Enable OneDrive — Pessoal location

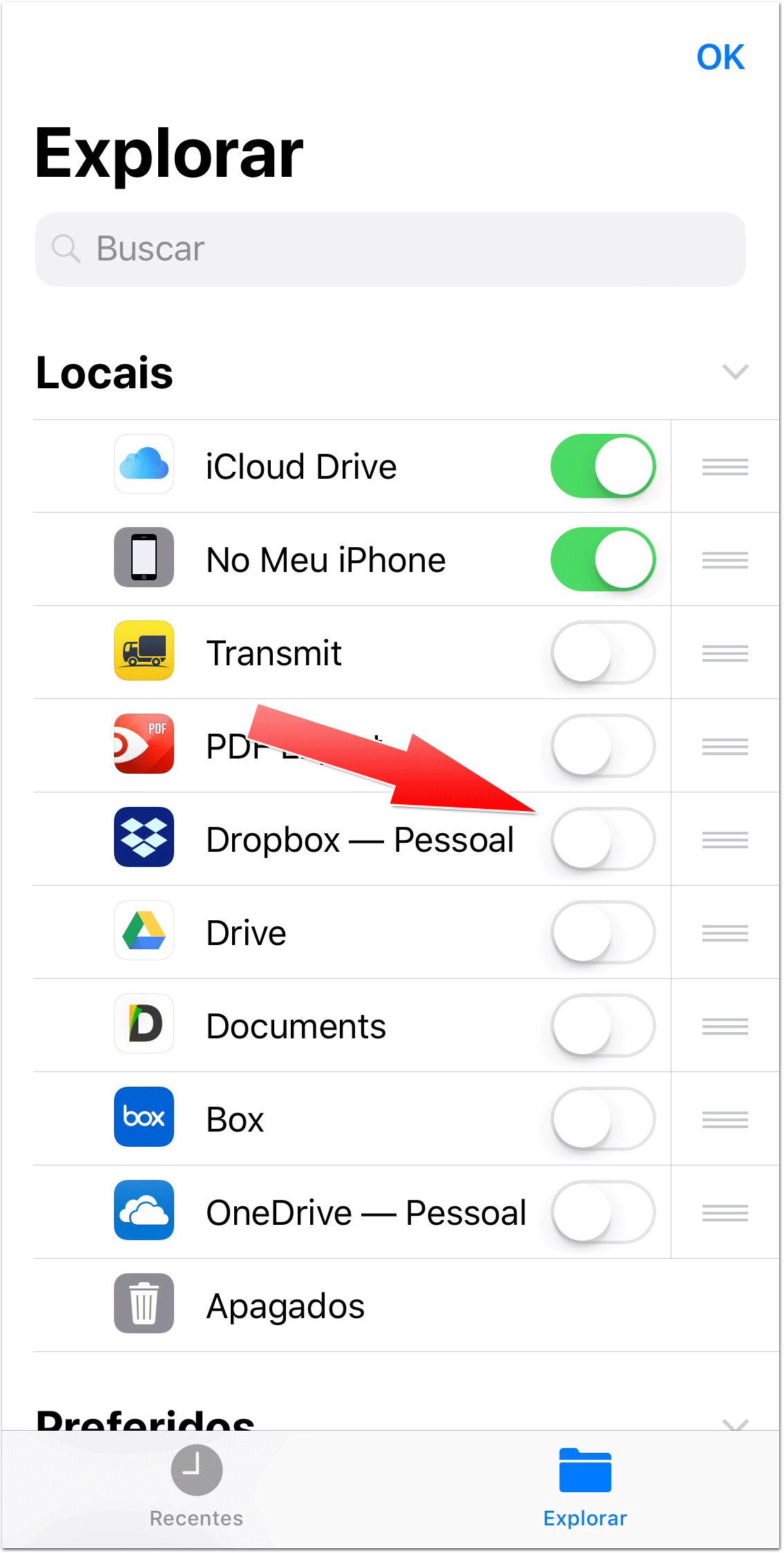603,1212
